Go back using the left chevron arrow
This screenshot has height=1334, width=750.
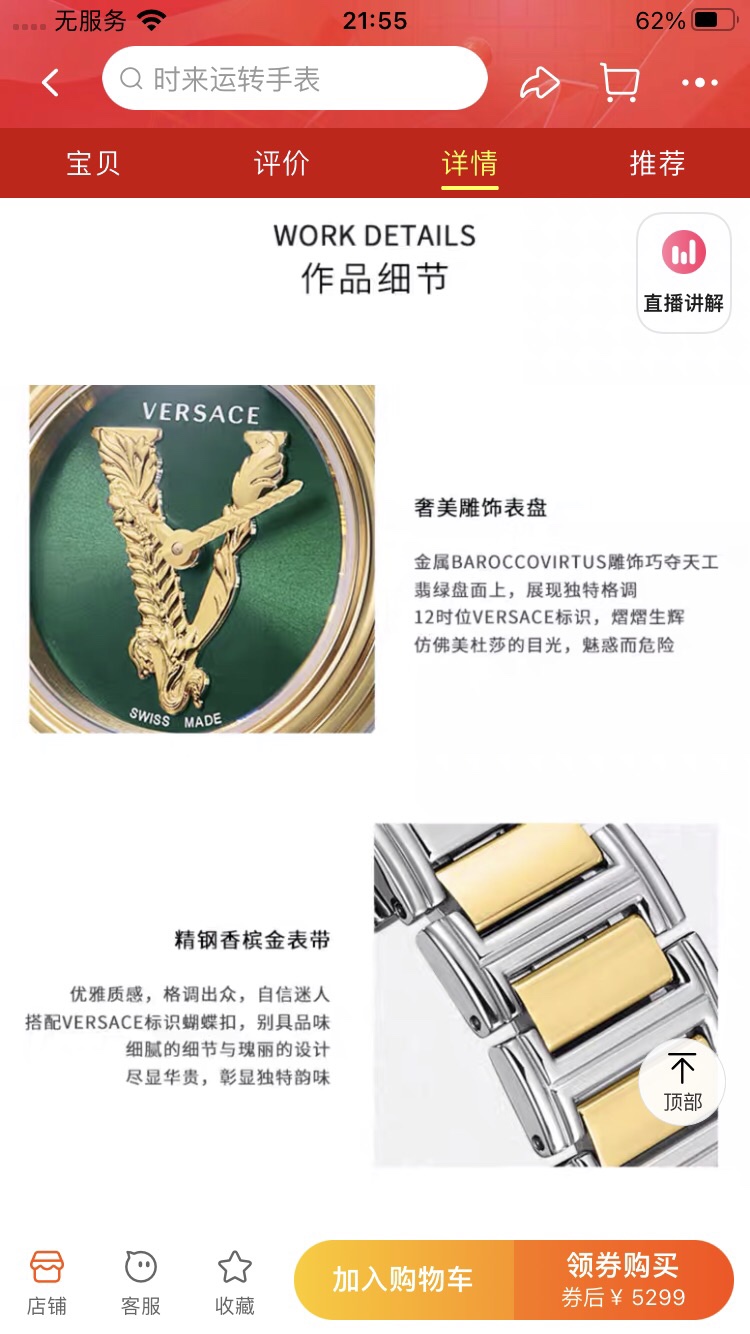50,80
